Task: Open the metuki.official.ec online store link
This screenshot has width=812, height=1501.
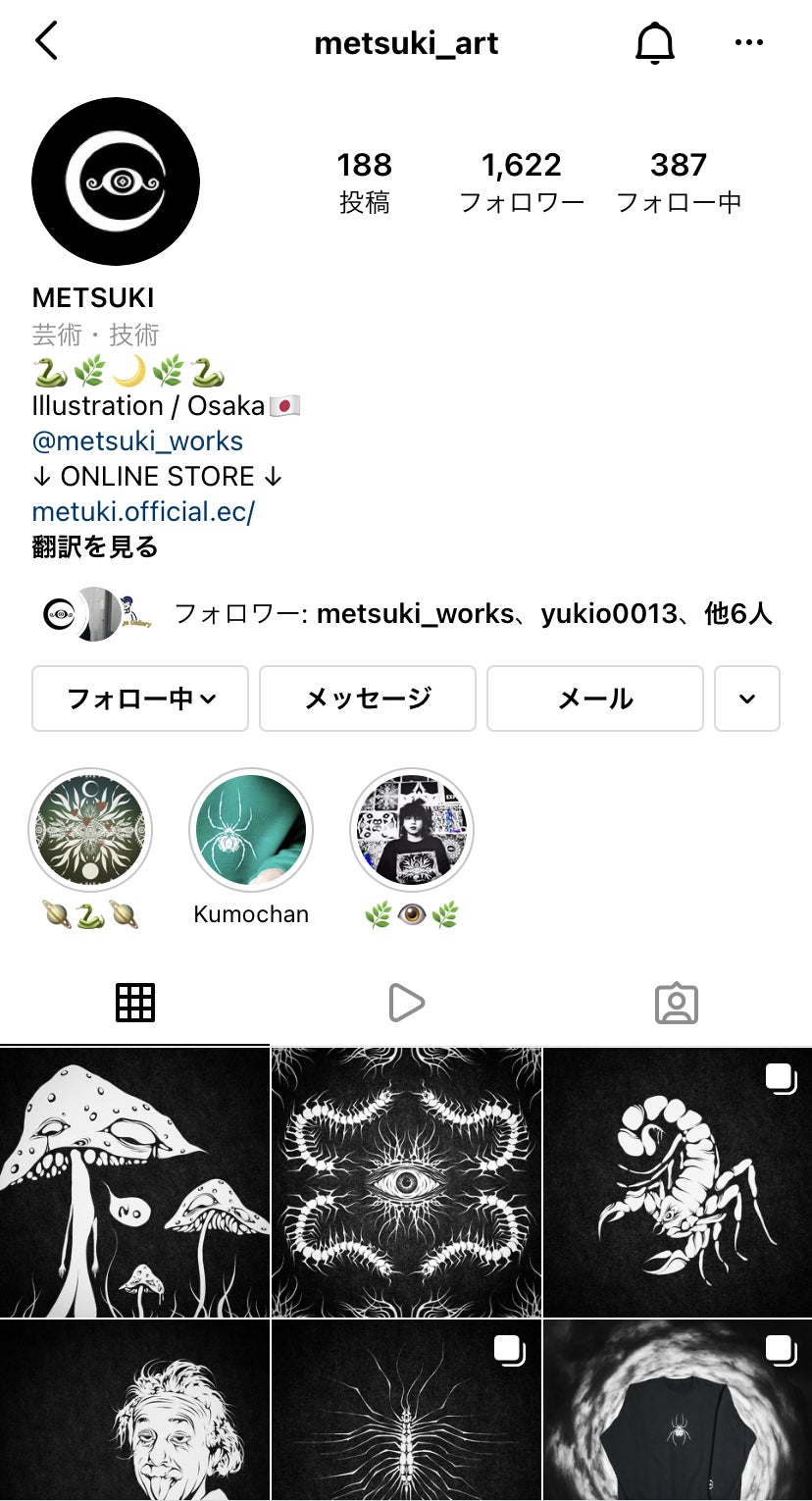Action: click(143, 511)
